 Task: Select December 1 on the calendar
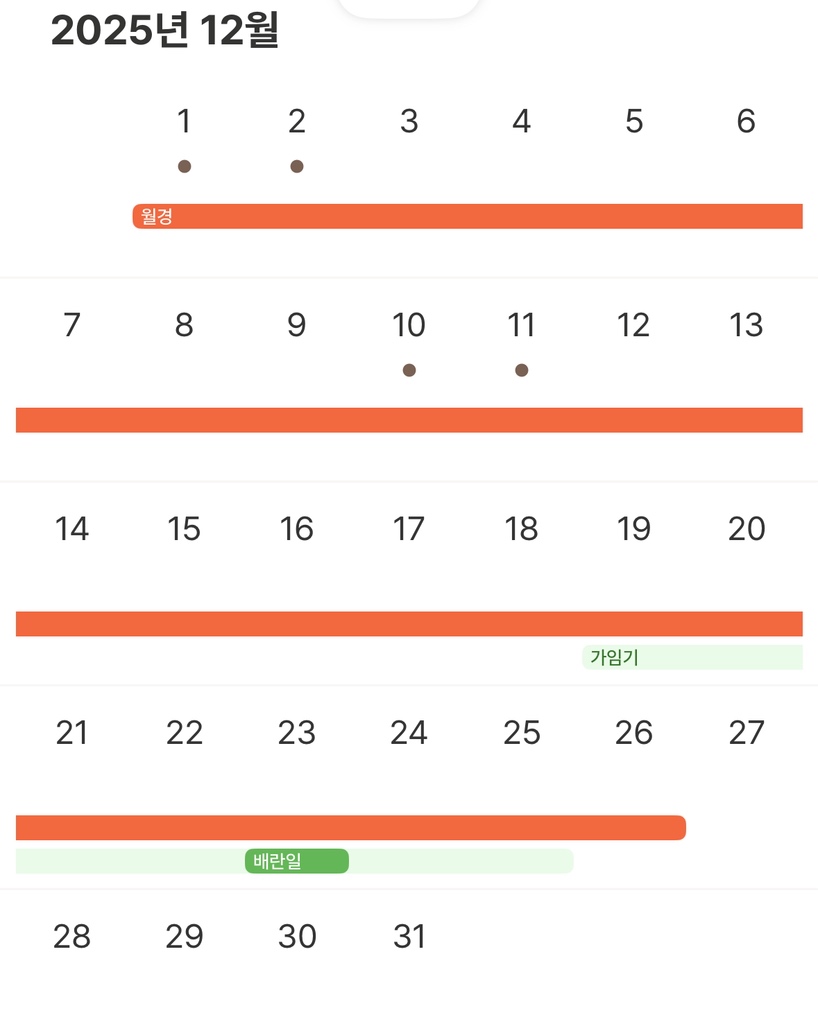184,122
